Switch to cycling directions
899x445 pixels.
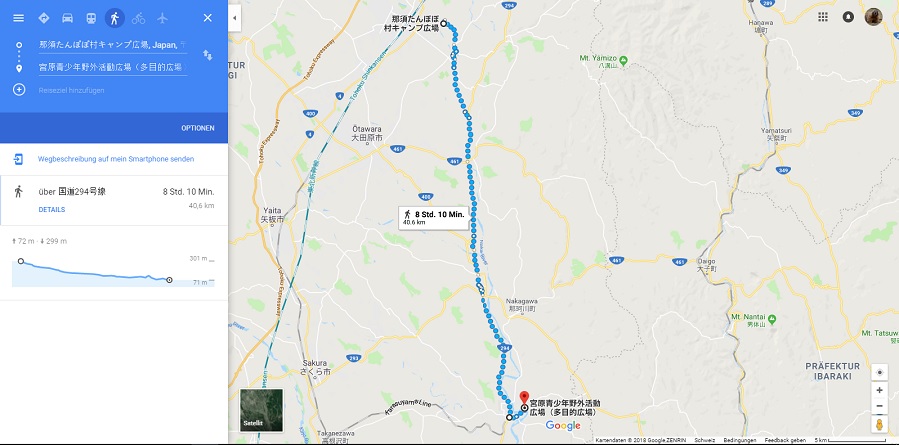click(x=139, y=18)
